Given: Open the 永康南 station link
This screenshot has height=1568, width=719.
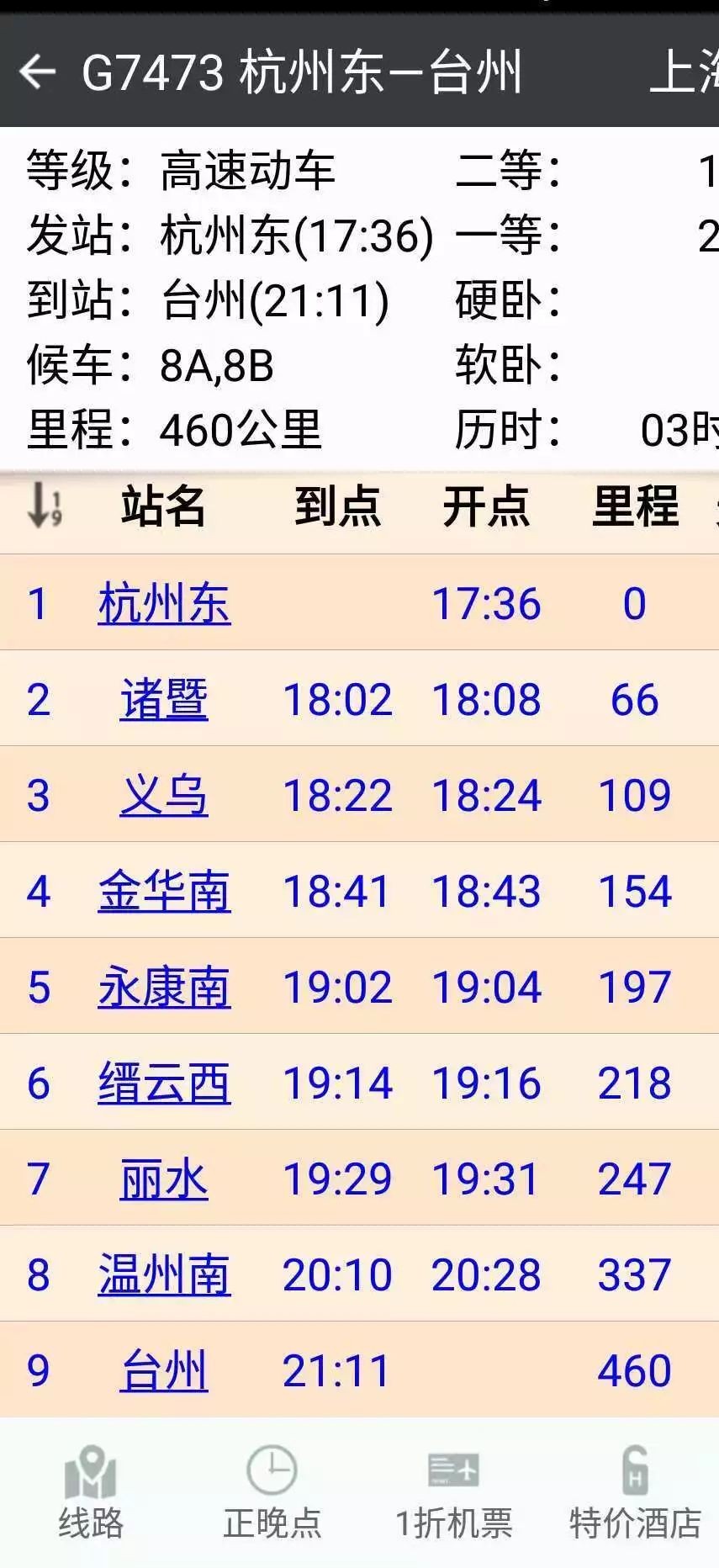Looking at the screenshot, I should (164, 988).
